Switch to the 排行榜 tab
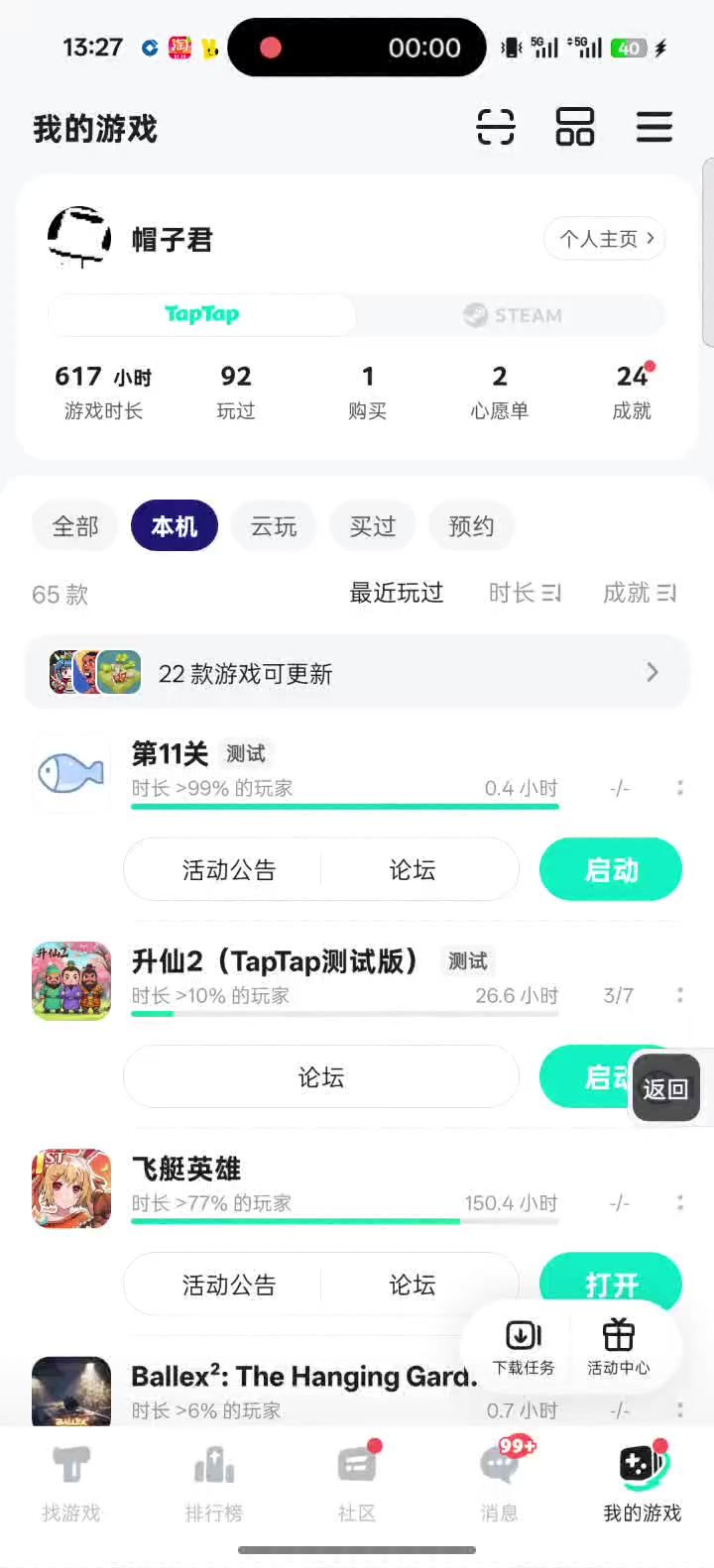Image resolution: width=714 pixels, height=1568 pixels. point(214,1483)
